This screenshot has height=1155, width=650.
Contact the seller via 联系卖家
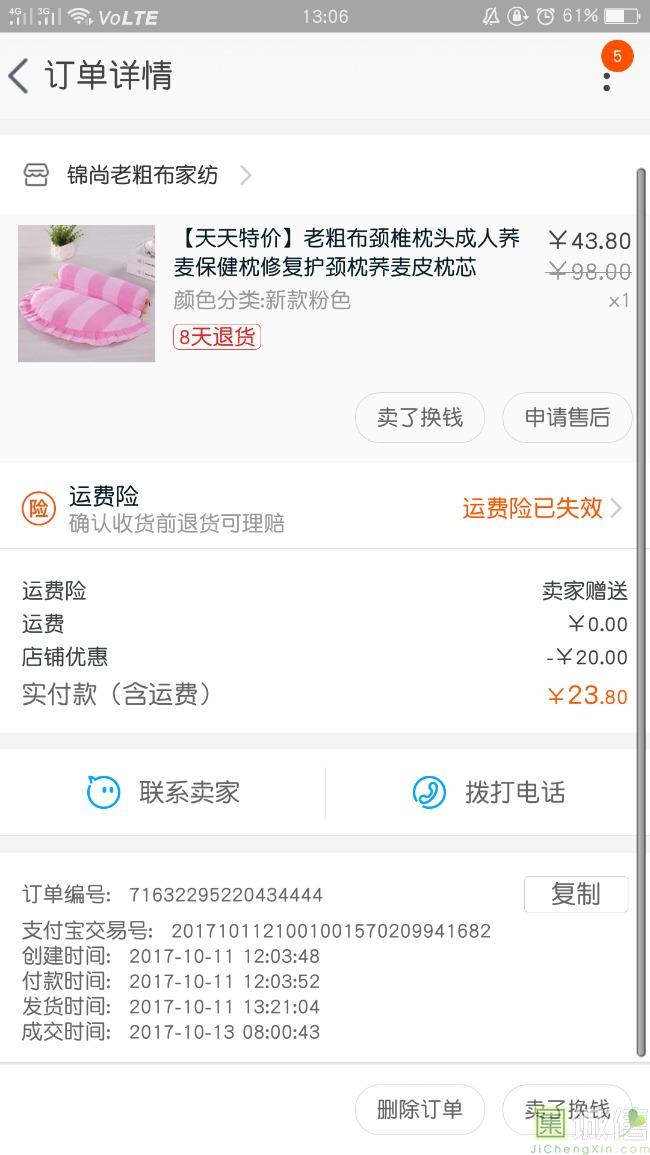point(164,793)
